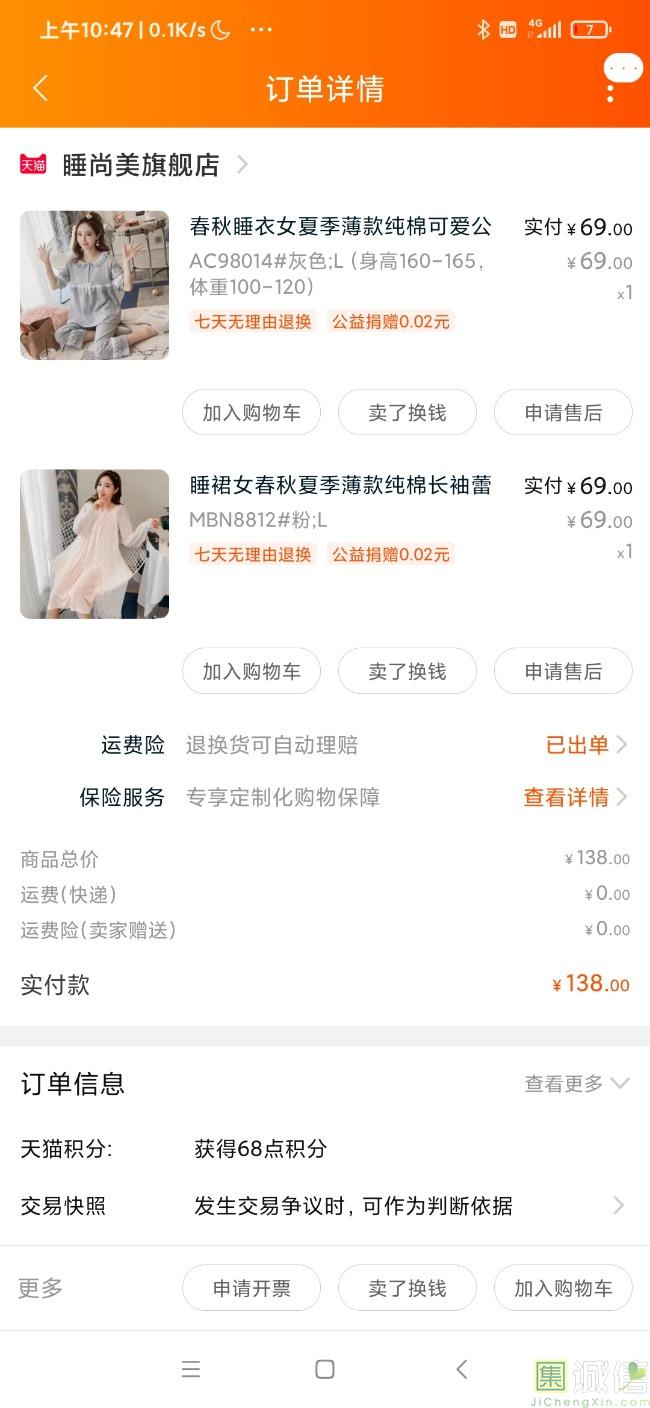Open the 睡裙女春秋 pink nightdress product

340,486
